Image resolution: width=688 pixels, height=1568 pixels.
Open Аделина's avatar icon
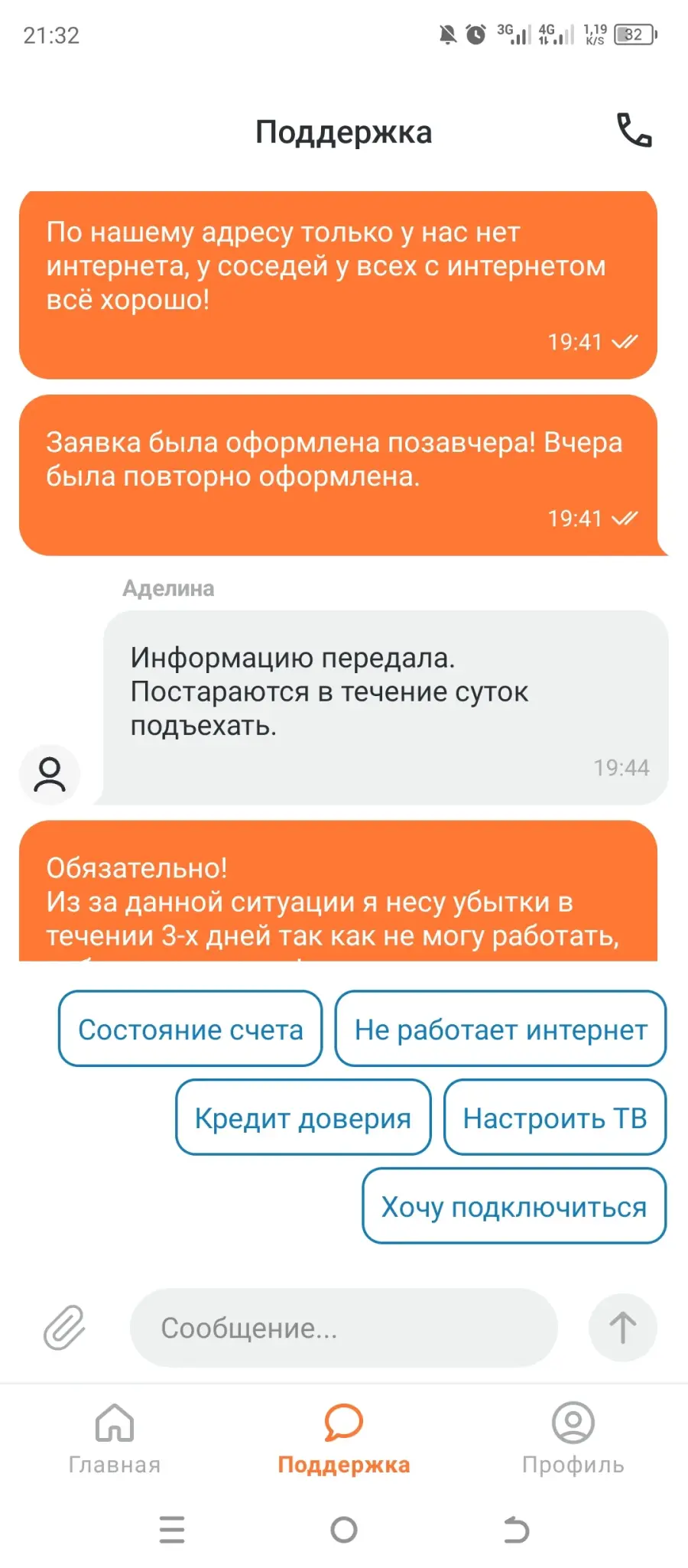(x=50, y=774)
